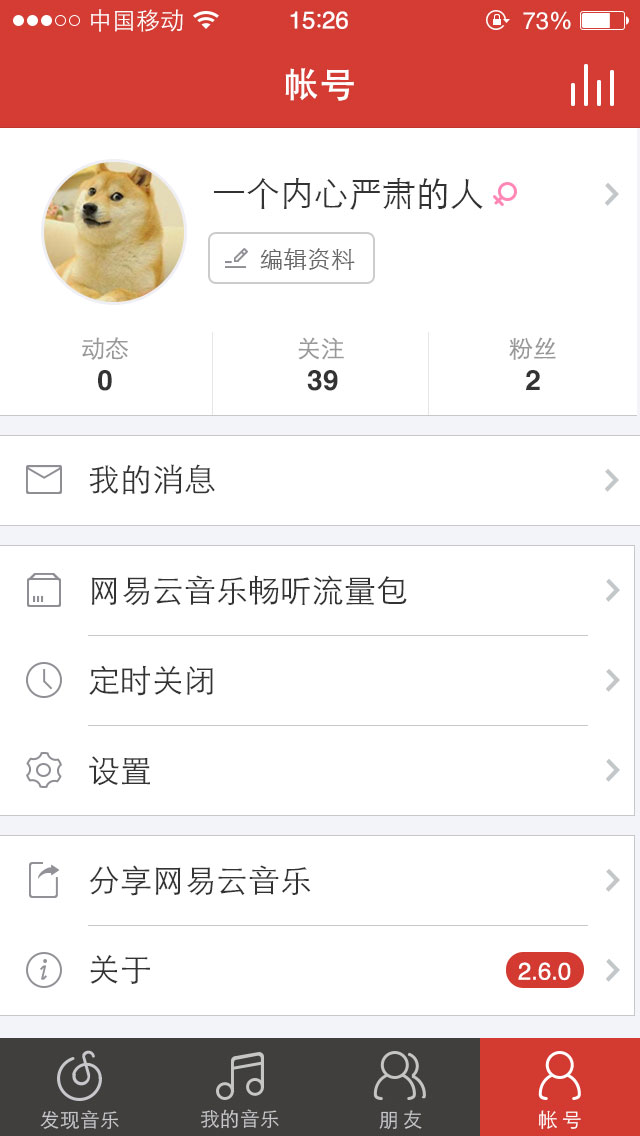View the 关注 following list
640x1136 pixels.
pos(321,366)
